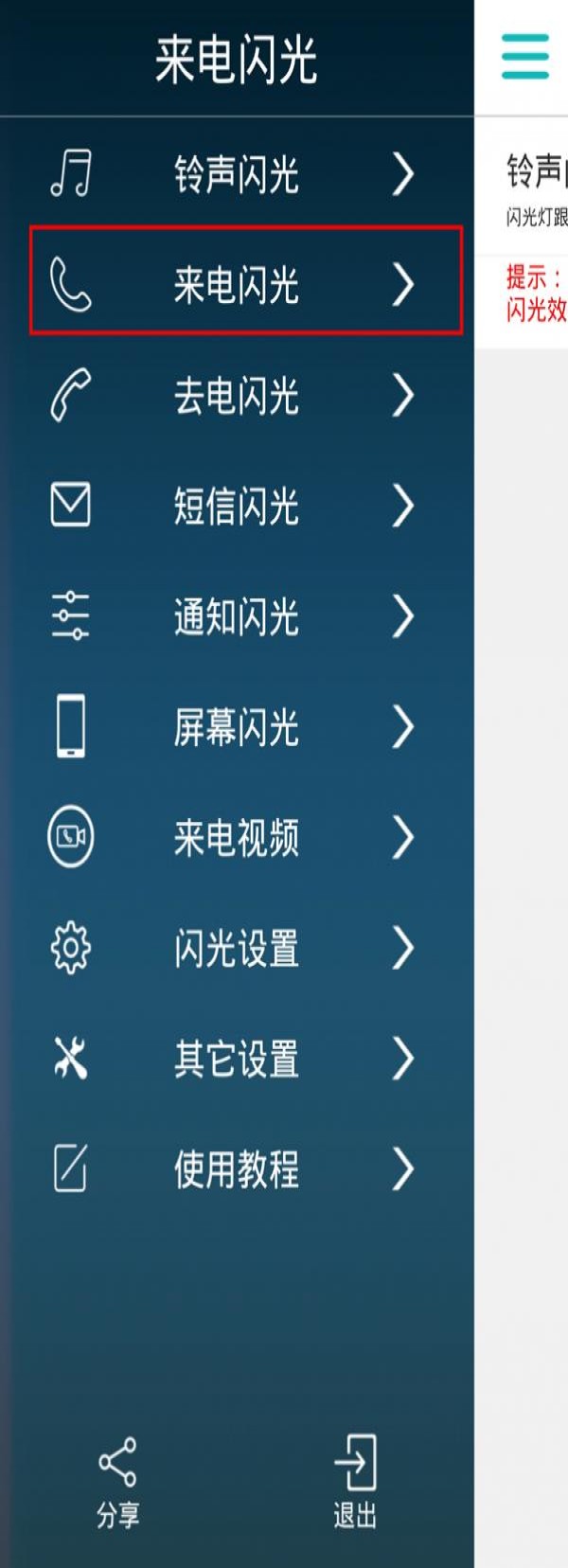This screenshot has height=1568, width=568.
Task: Open 来电视频 menu item
Action: pyautogui.click(x=237, y=837)
